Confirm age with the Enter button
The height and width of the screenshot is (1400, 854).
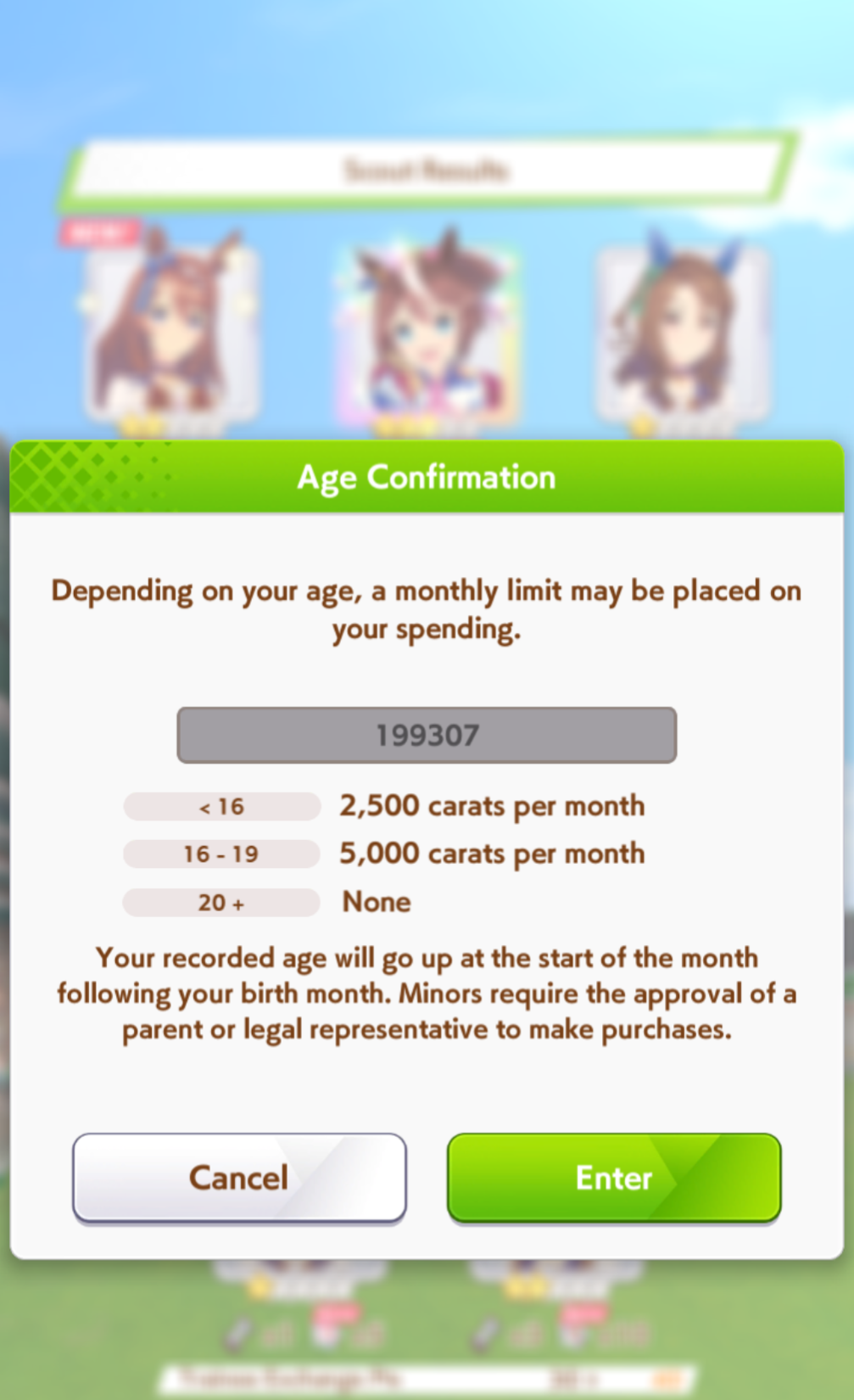click(614, 1178)
